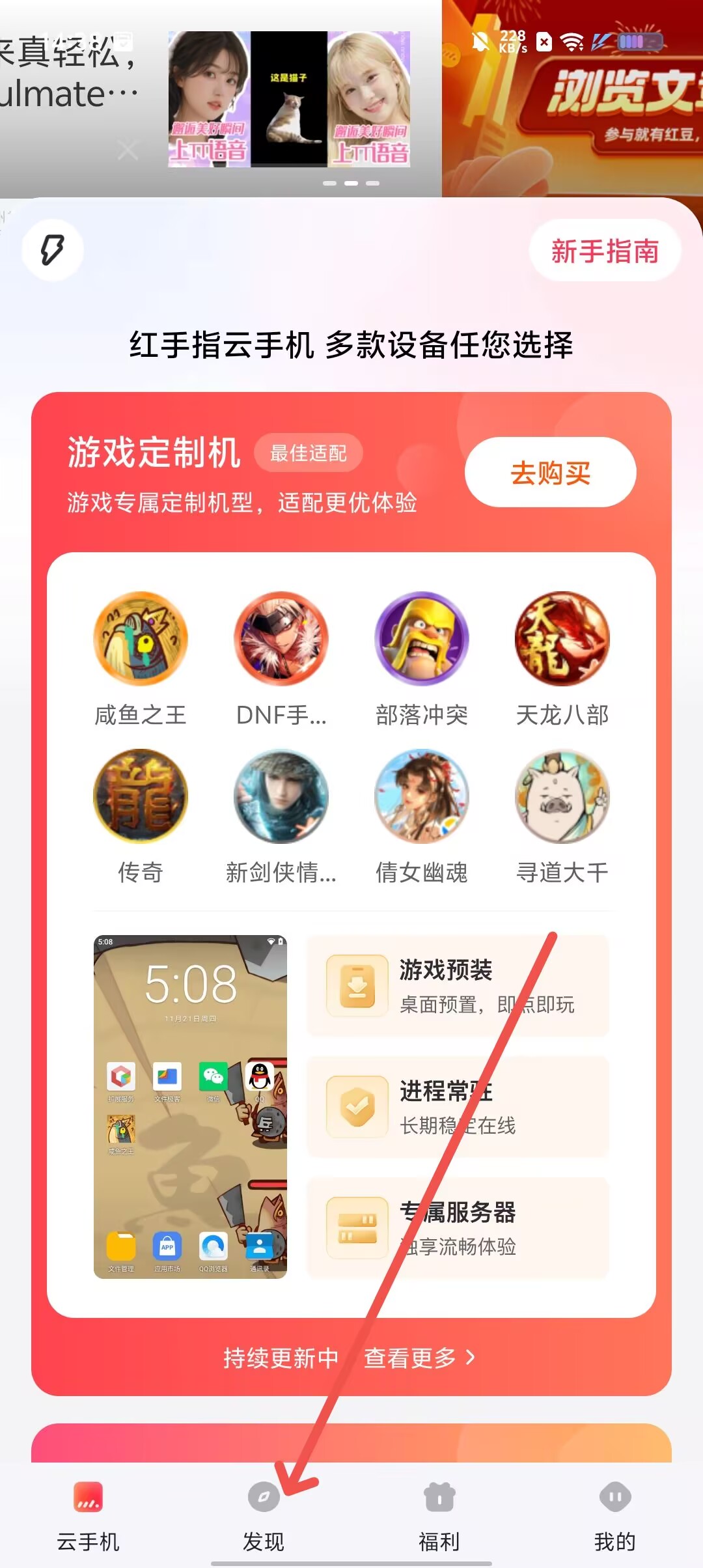Viewport: 703px width, 1568px height.
Task: Tap 去购买 to buy the gaming device
Action: point(550,473)
